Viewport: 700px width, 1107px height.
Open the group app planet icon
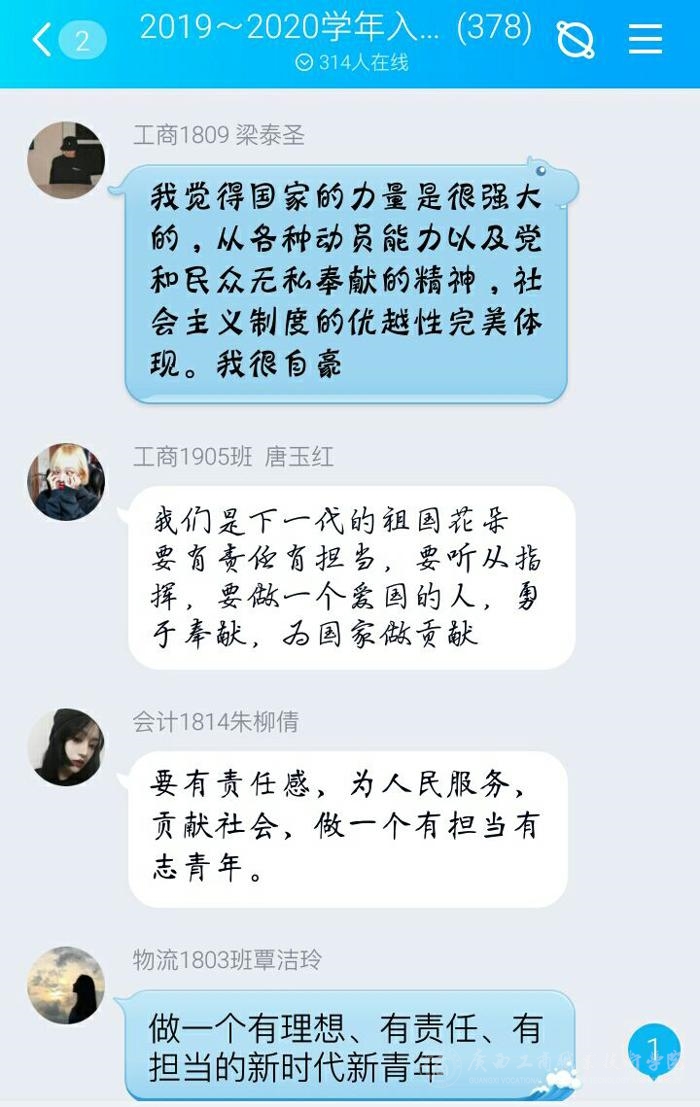point(575,40)
